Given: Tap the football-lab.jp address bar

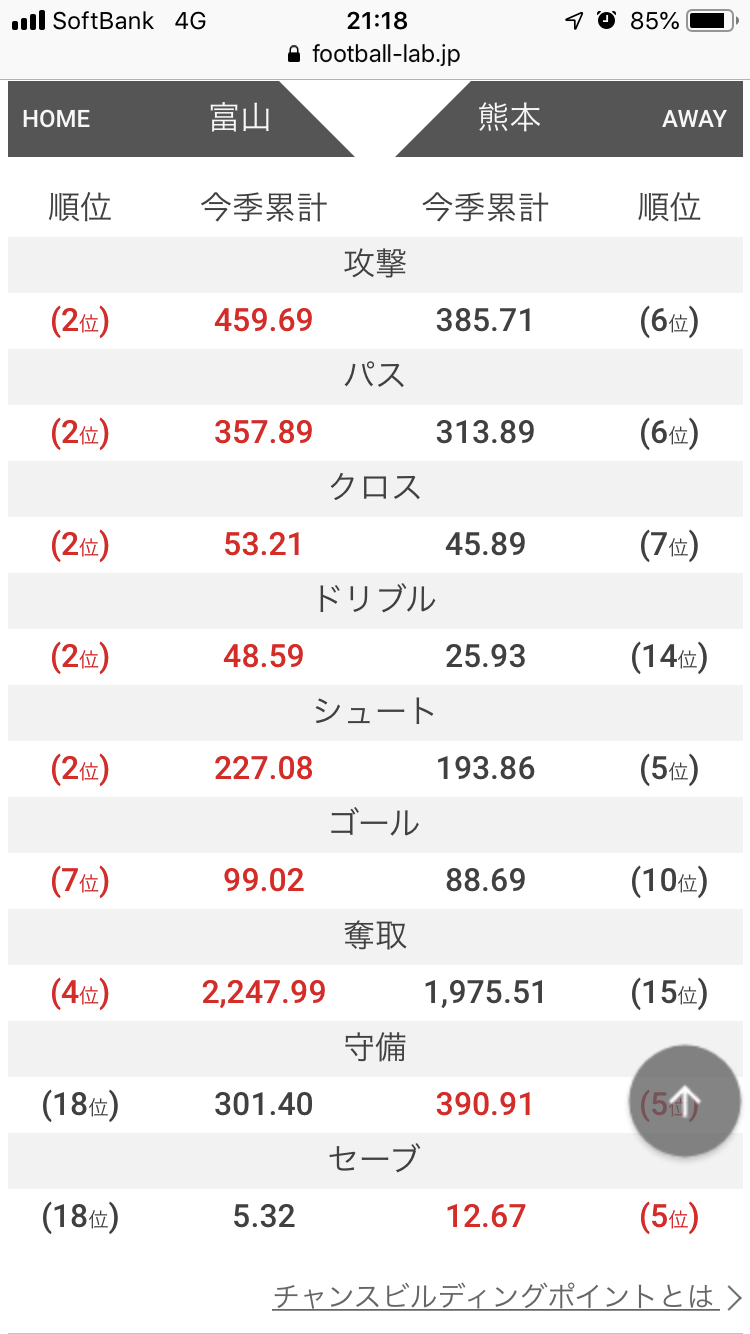Looking at the screenshot, I should pos(375,54).
